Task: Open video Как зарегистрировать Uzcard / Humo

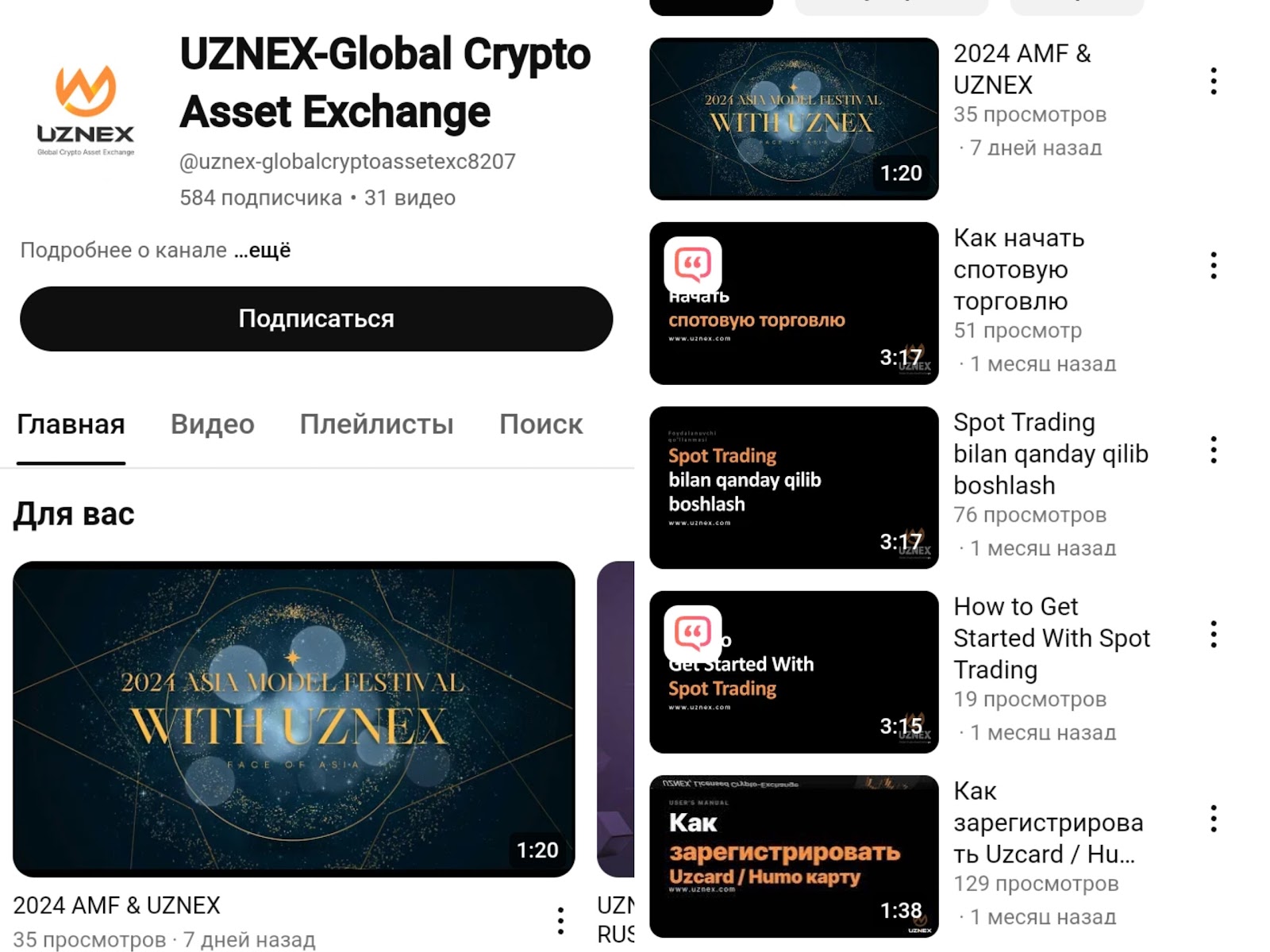Action: 794,856
